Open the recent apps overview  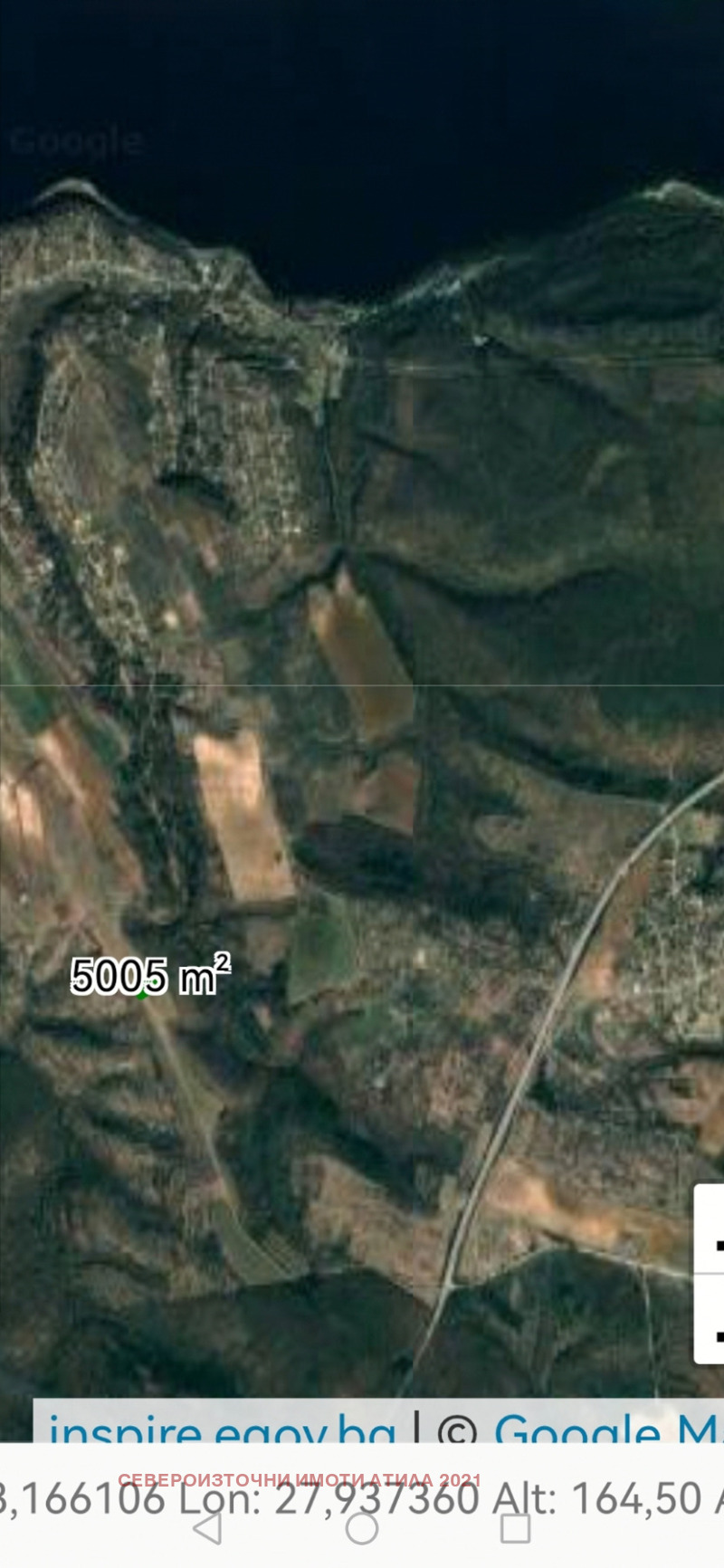pos(515,1528)
